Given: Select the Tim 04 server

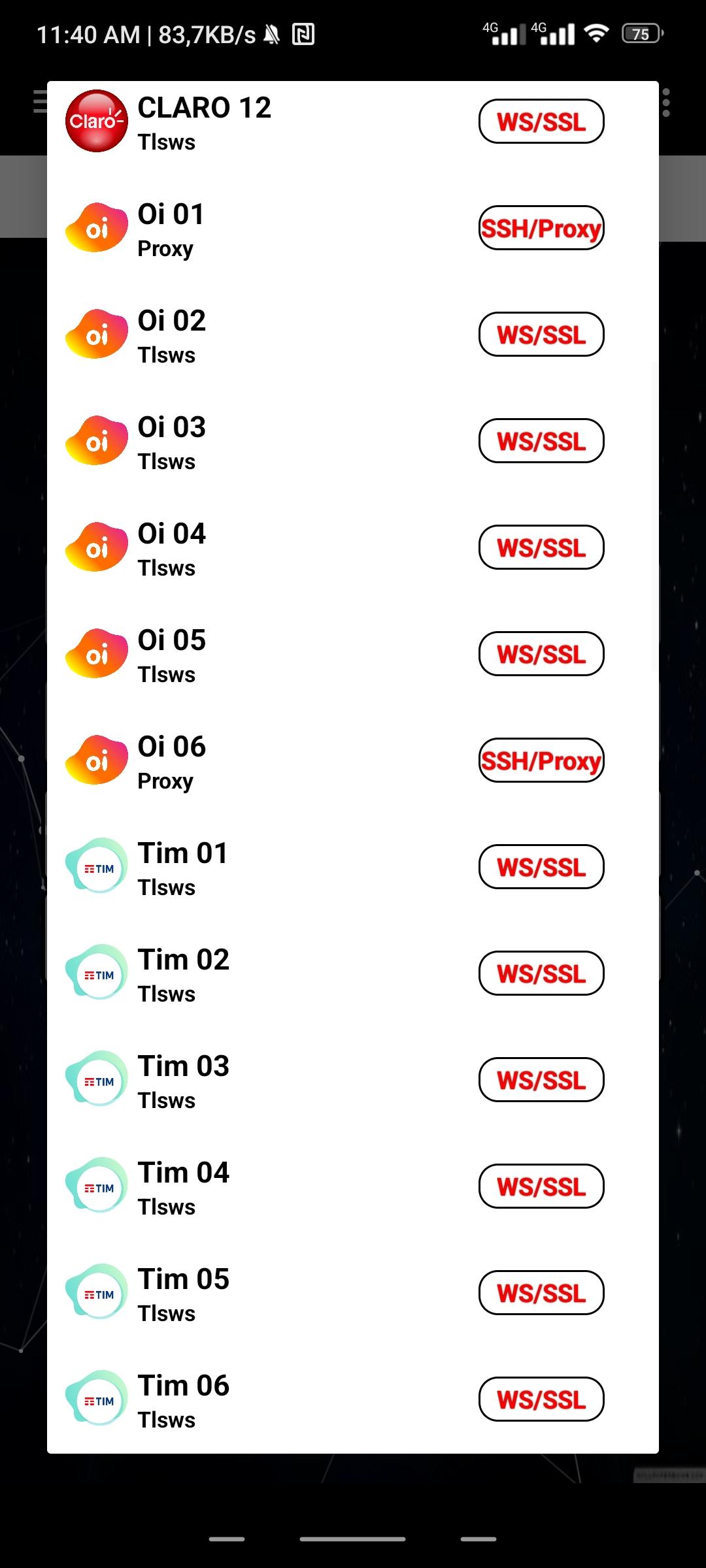Looking at the screenshot, I should [353, 1186].
